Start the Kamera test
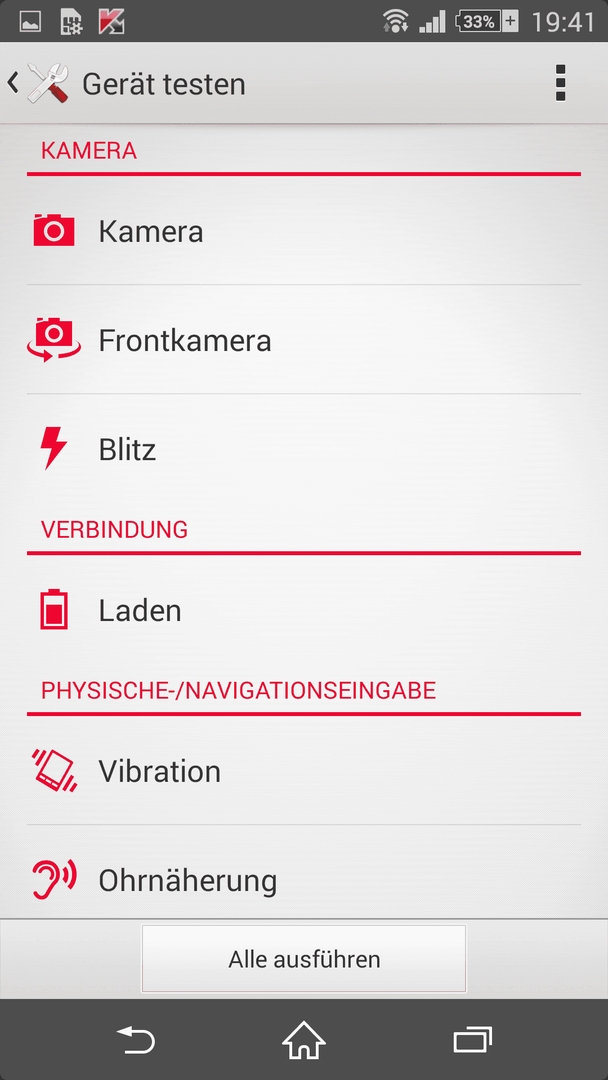 coord(304,231)
